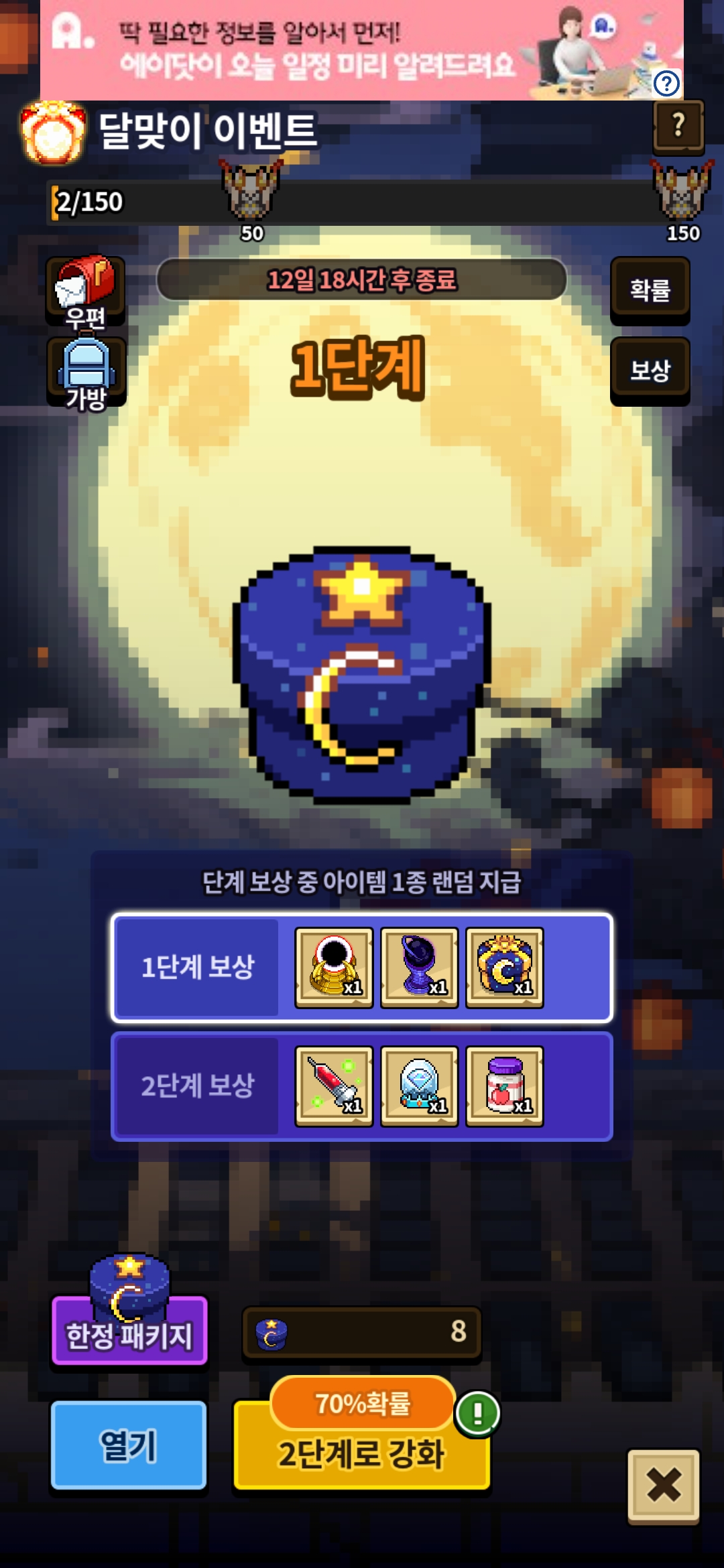
Task: Open ad info icon on banner
Action: [666, 84]
